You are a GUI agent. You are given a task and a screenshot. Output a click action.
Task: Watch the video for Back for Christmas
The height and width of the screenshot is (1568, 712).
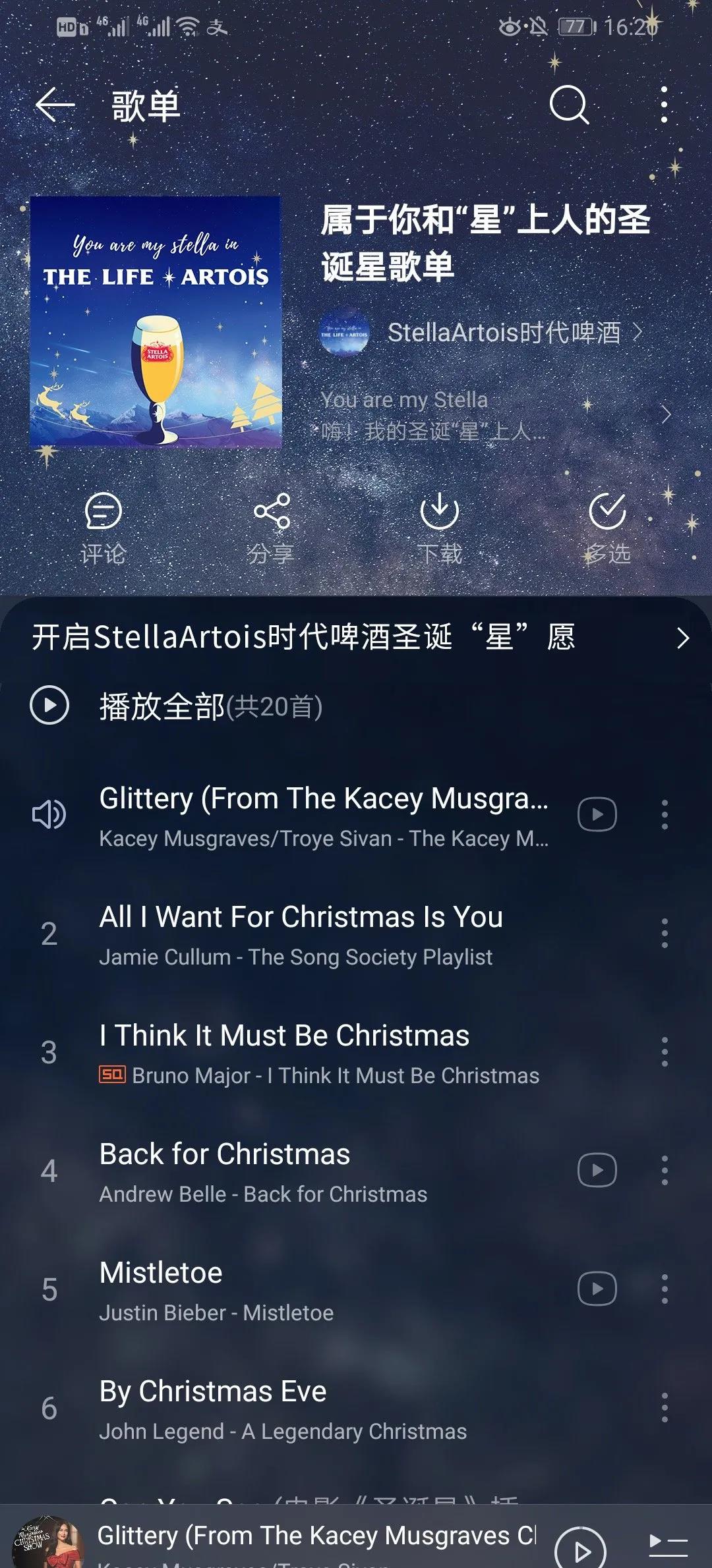[x=597, y=1170]
